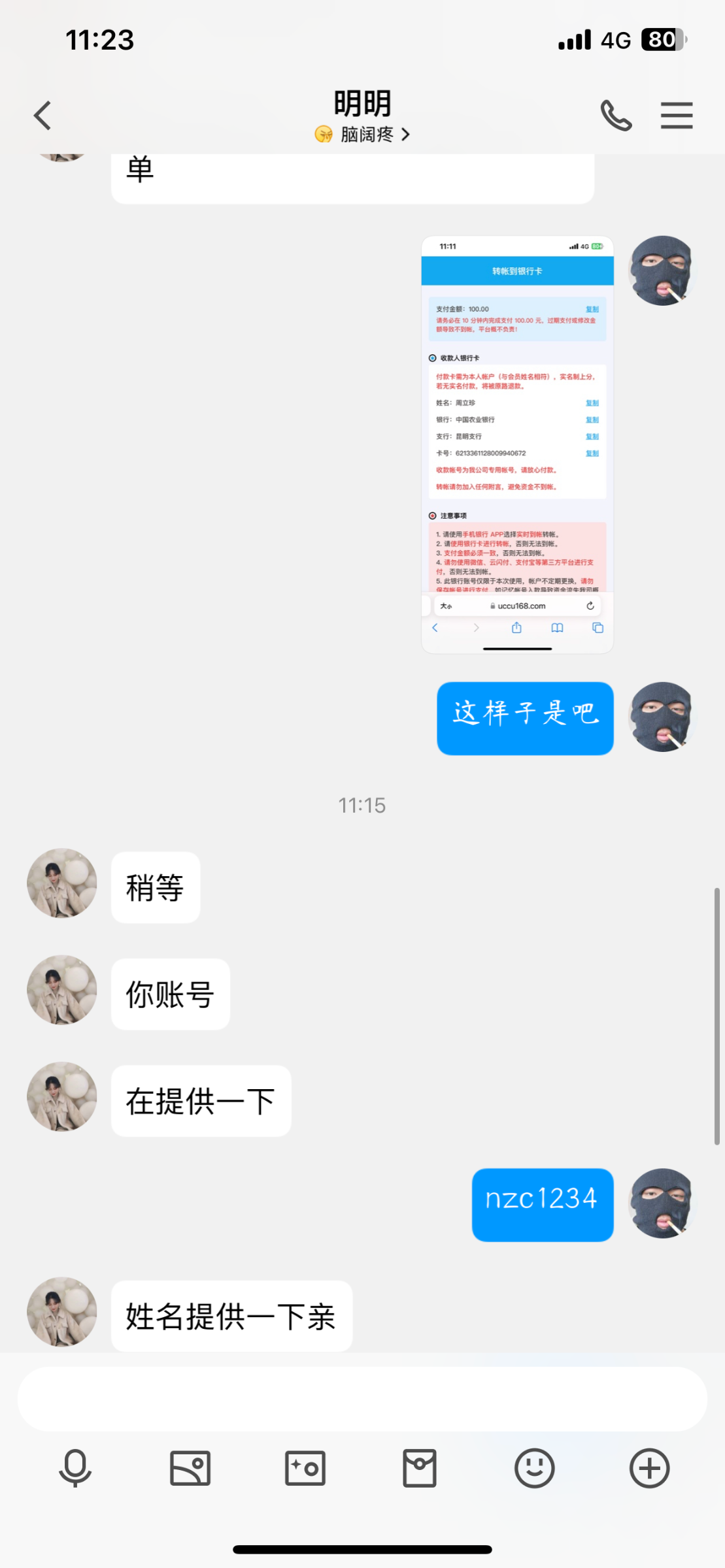The width and height of the screenshot is (725, 1568).
Task: Open the camera to take a photo
Action: [305, 1468]
